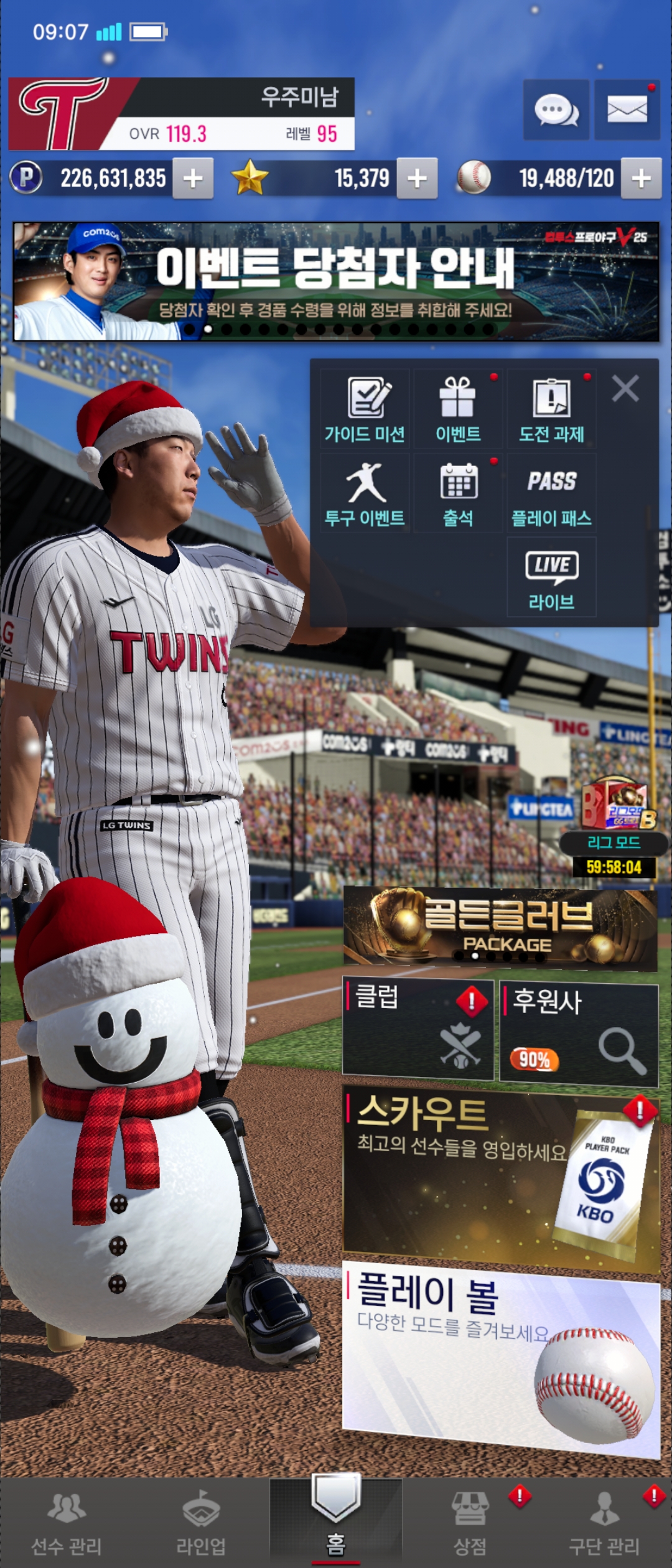Open 출석 attendance calendar
The width and height of the screenshot is (672, 1568).
[x=458, y=493]
